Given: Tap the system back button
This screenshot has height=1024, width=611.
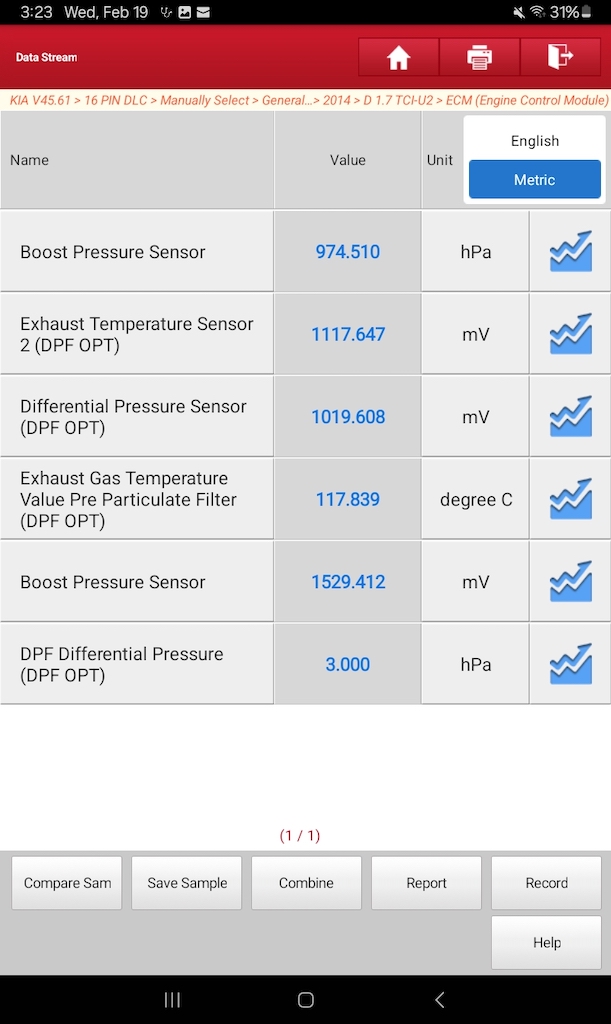Looking at the screenshot, I should pos(439,999).
